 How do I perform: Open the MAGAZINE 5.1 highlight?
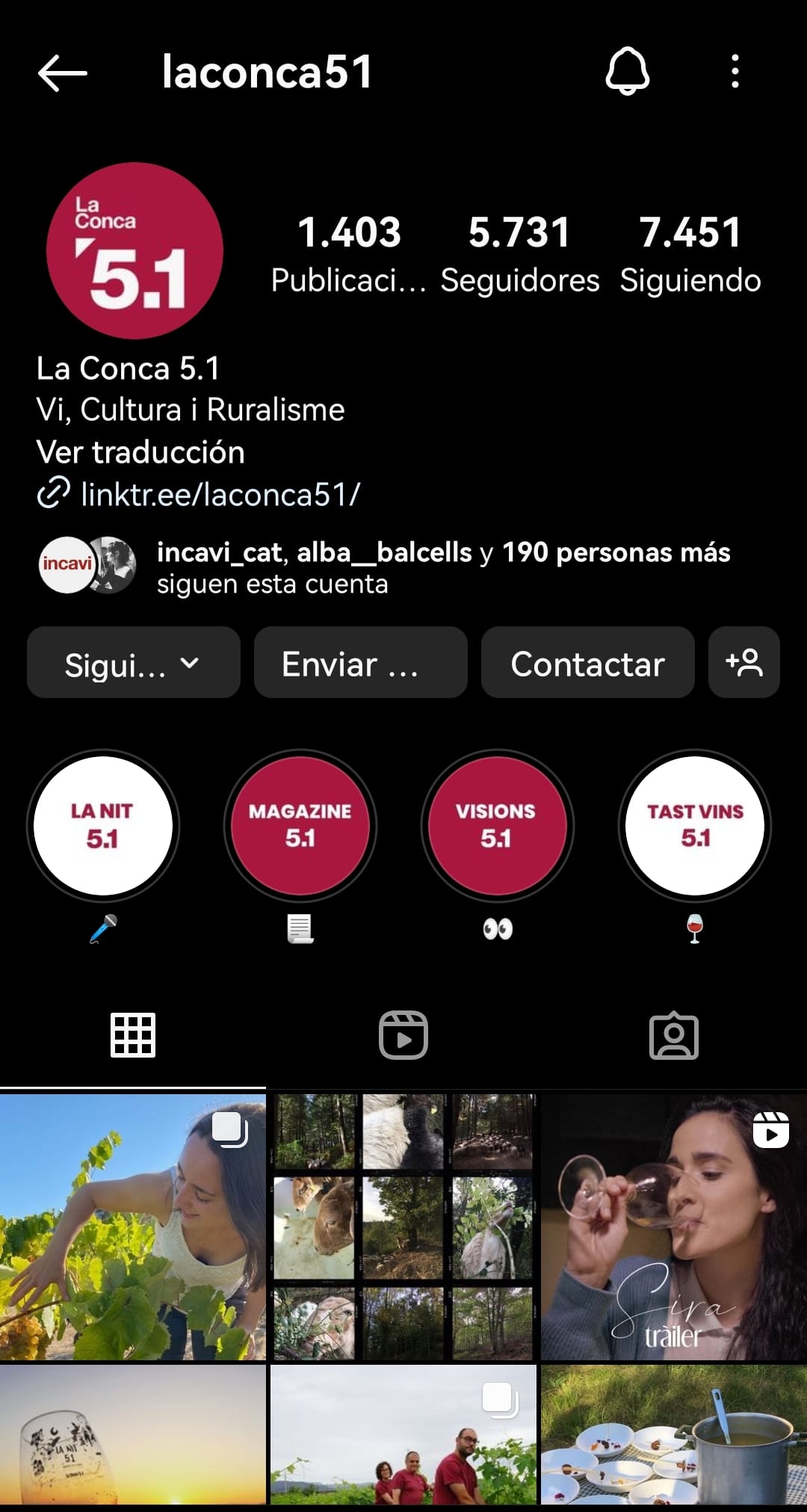pyautogui.click(x=300, y=826)
